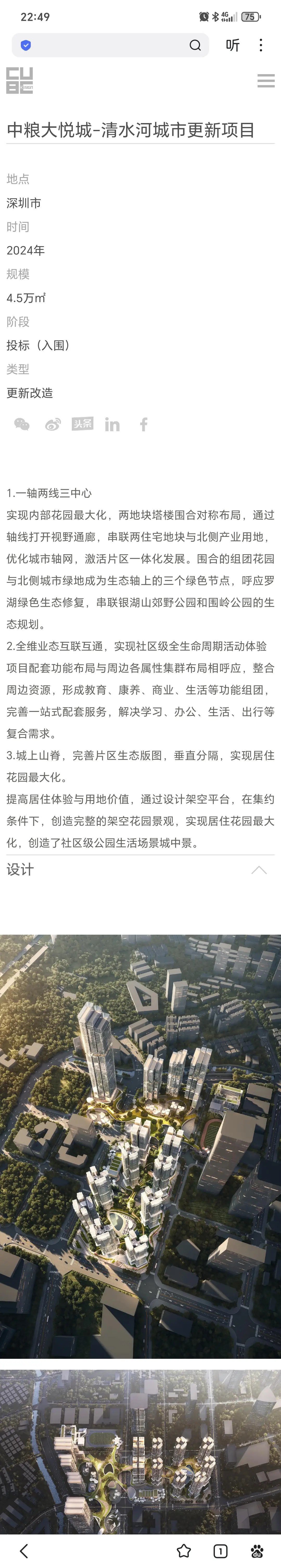Open the site hamburger menu
The height and width of the screenshot is (1568, 281).
(266, 81)
